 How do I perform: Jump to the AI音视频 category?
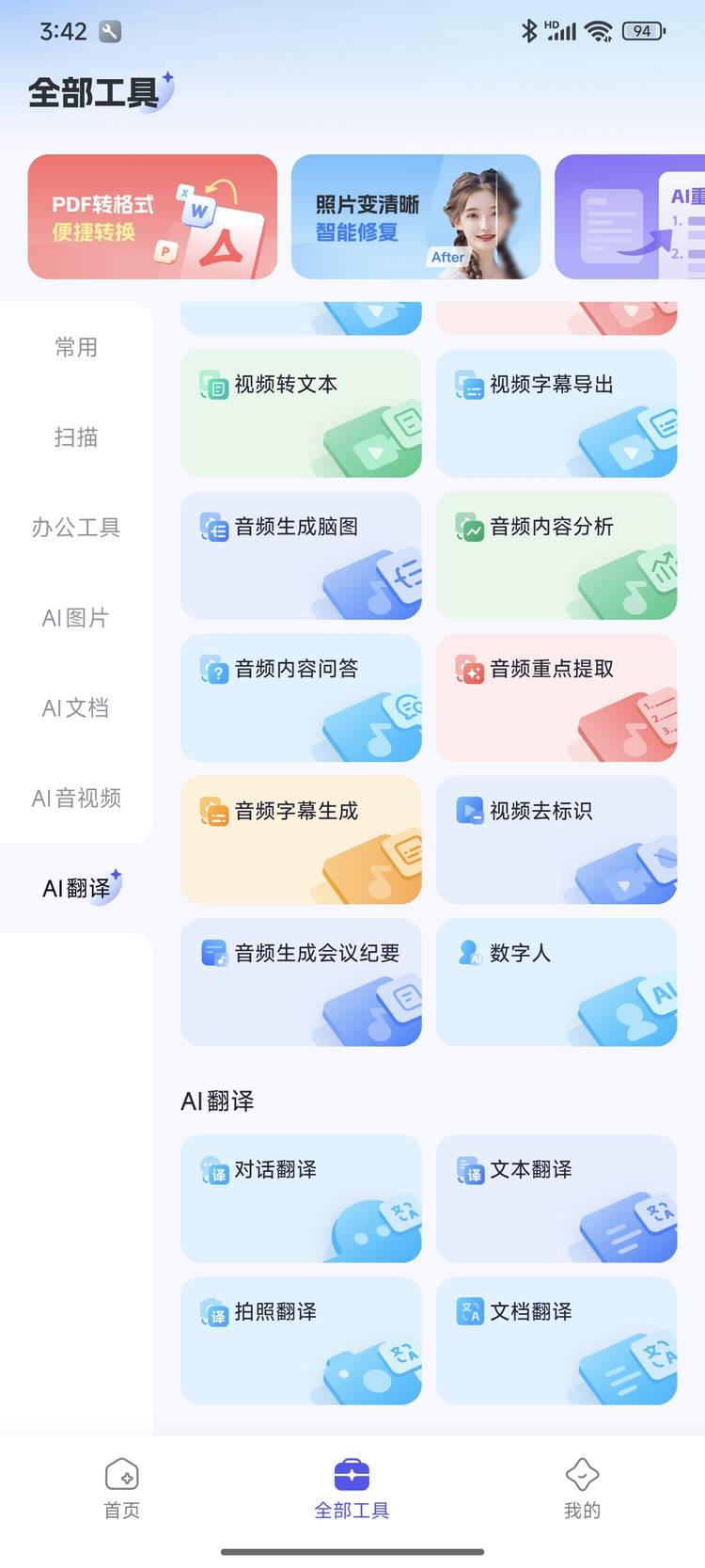[x=76, y=799]
